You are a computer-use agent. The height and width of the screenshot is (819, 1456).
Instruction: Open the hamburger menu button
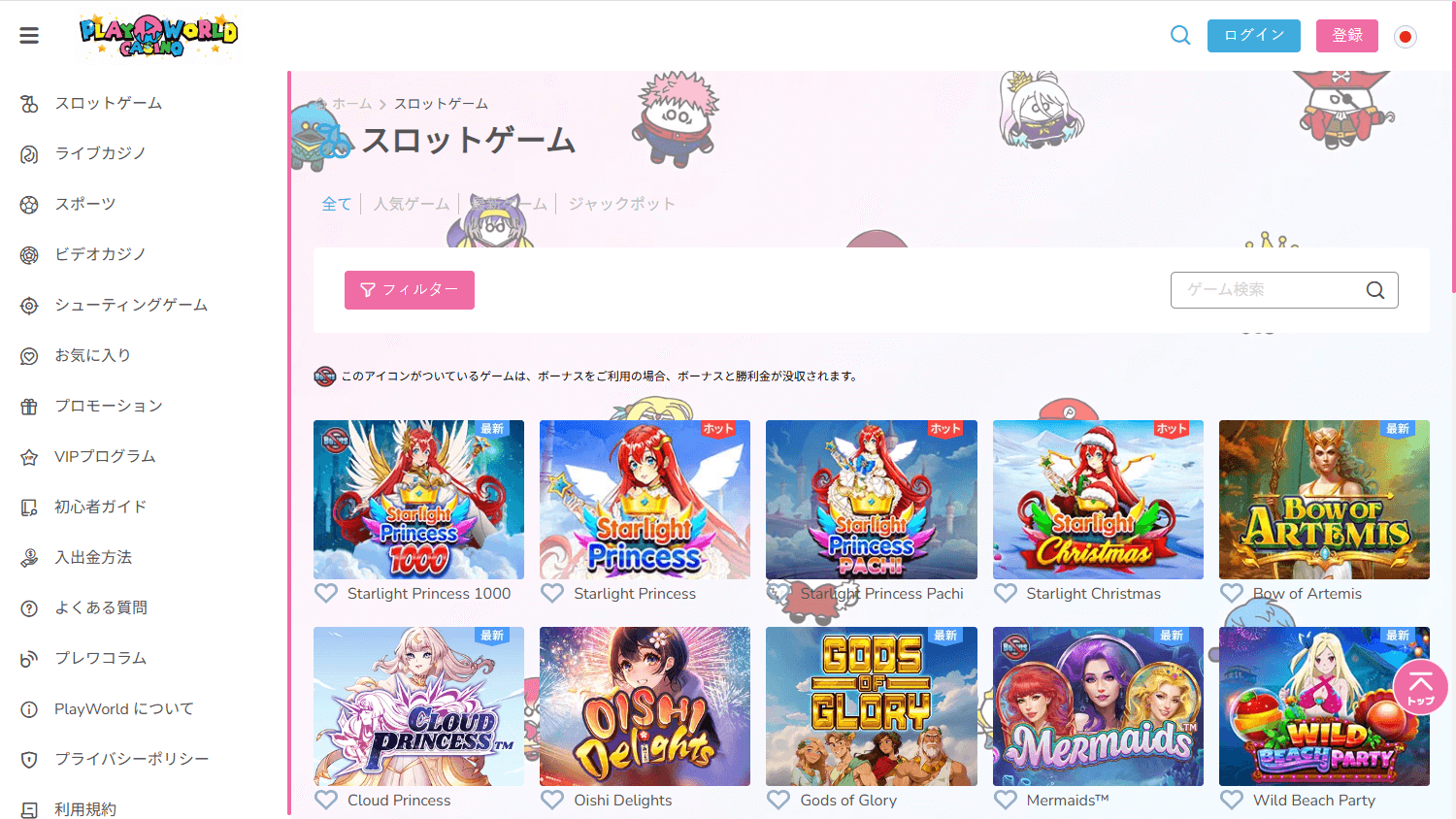click(x=29, y=36)
